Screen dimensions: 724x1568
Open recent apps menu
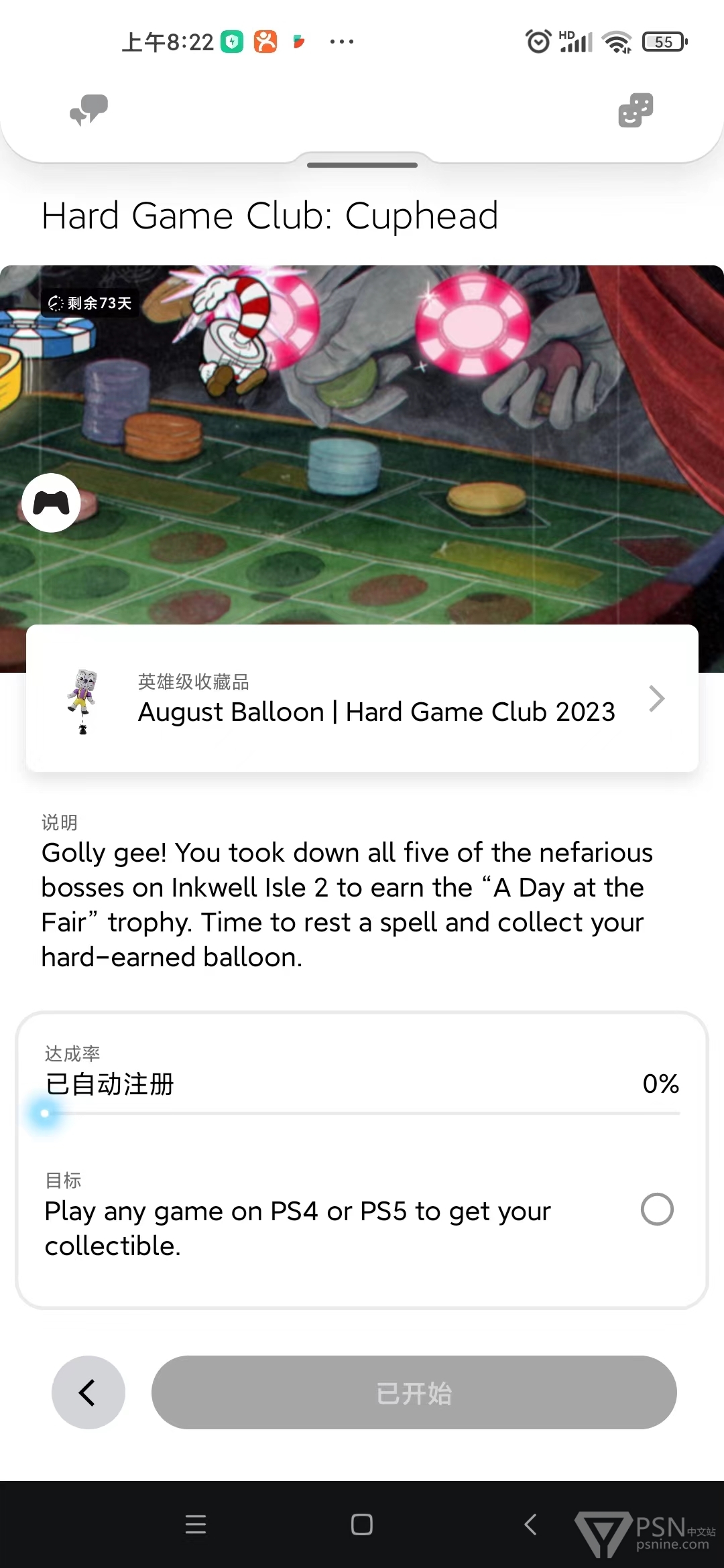[x=196, y=1524]
